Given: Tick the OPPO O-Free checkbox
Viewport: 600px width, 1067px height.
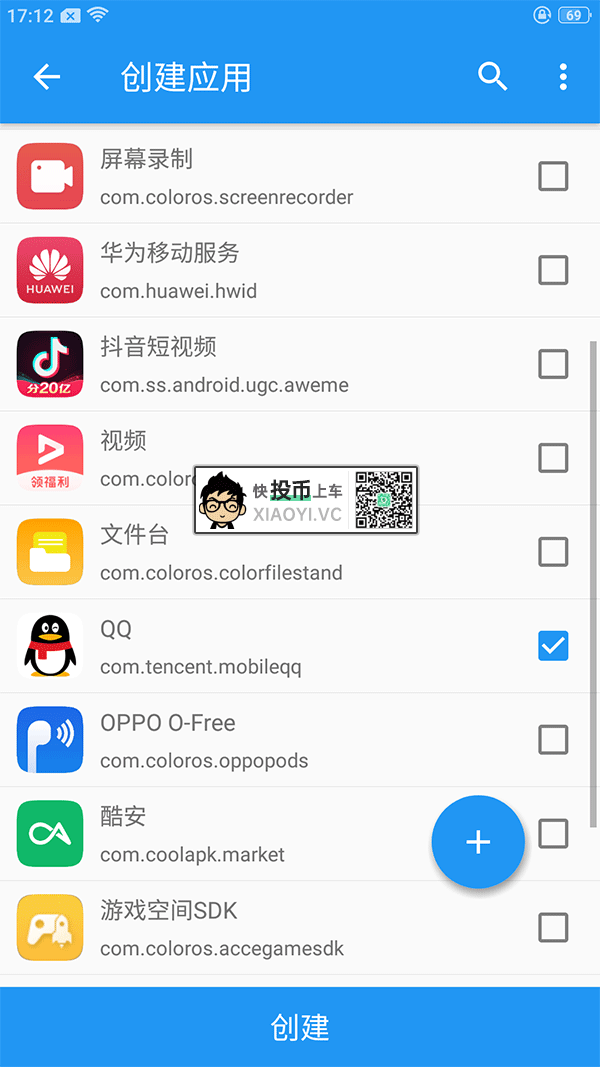Looking at the screenshot, I should pyautogui.click(x=553, y=740).
